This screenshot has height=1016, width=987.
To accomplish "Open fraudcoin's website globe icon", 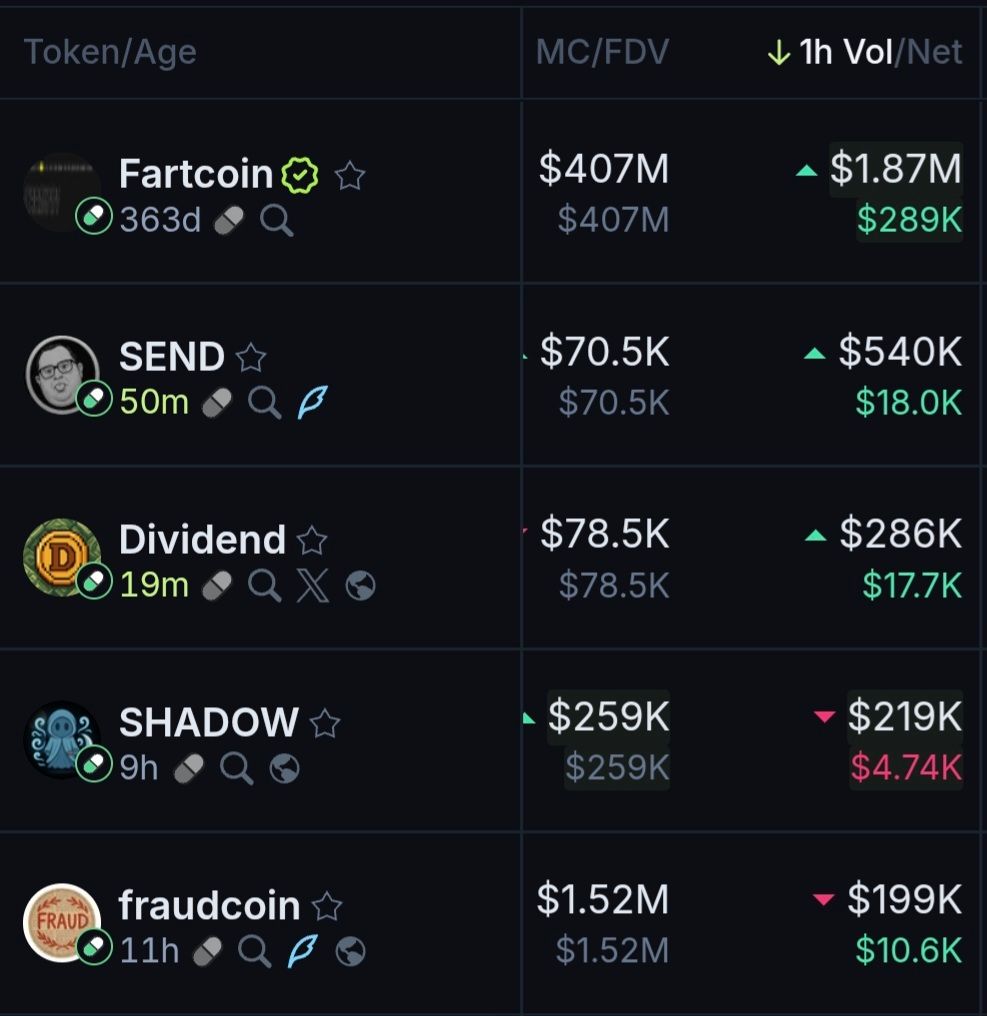I will tap(350, 951).
